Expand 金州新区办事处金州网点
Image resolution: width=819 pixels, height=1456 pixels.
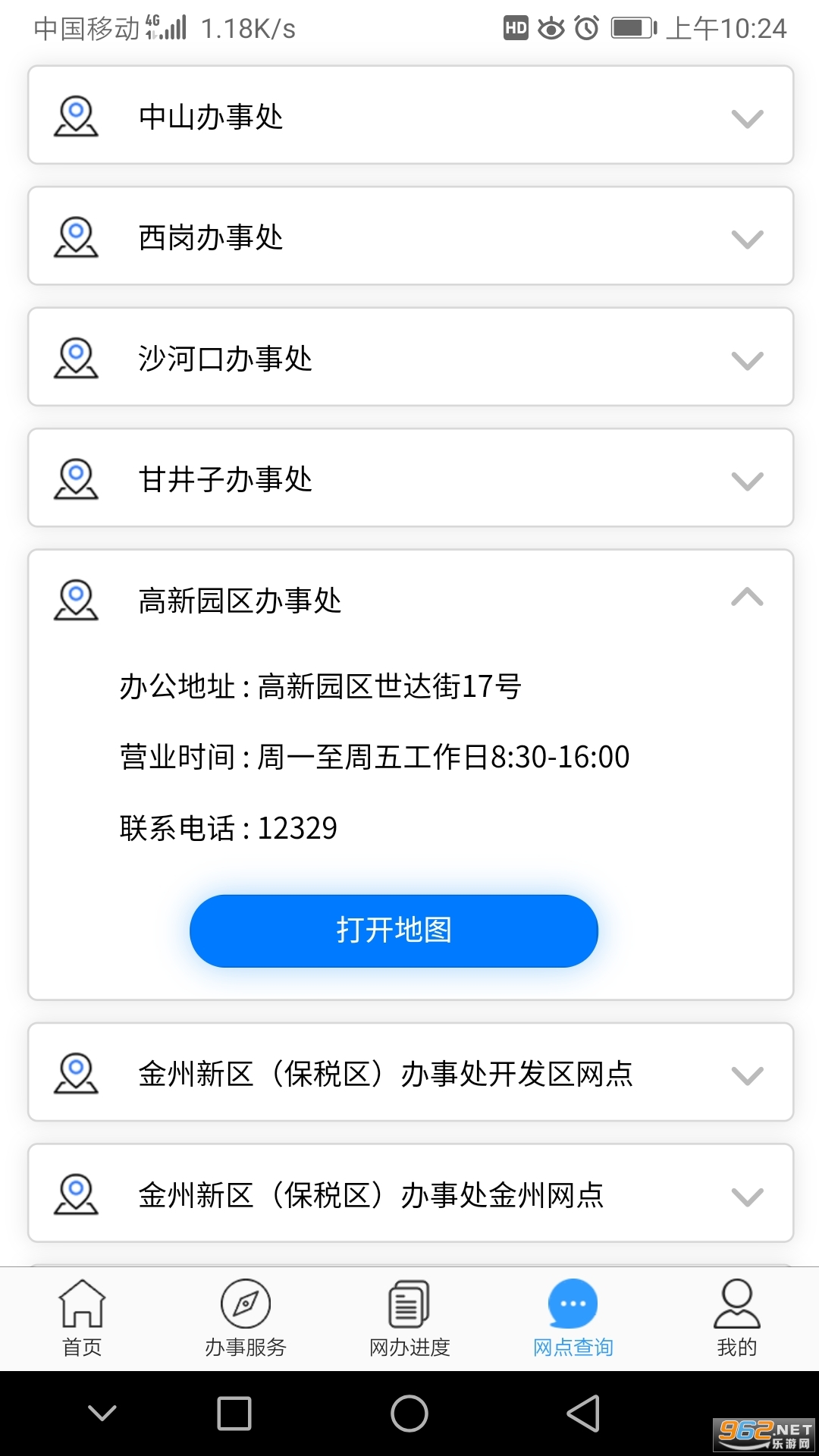[x=410, y=1193]
